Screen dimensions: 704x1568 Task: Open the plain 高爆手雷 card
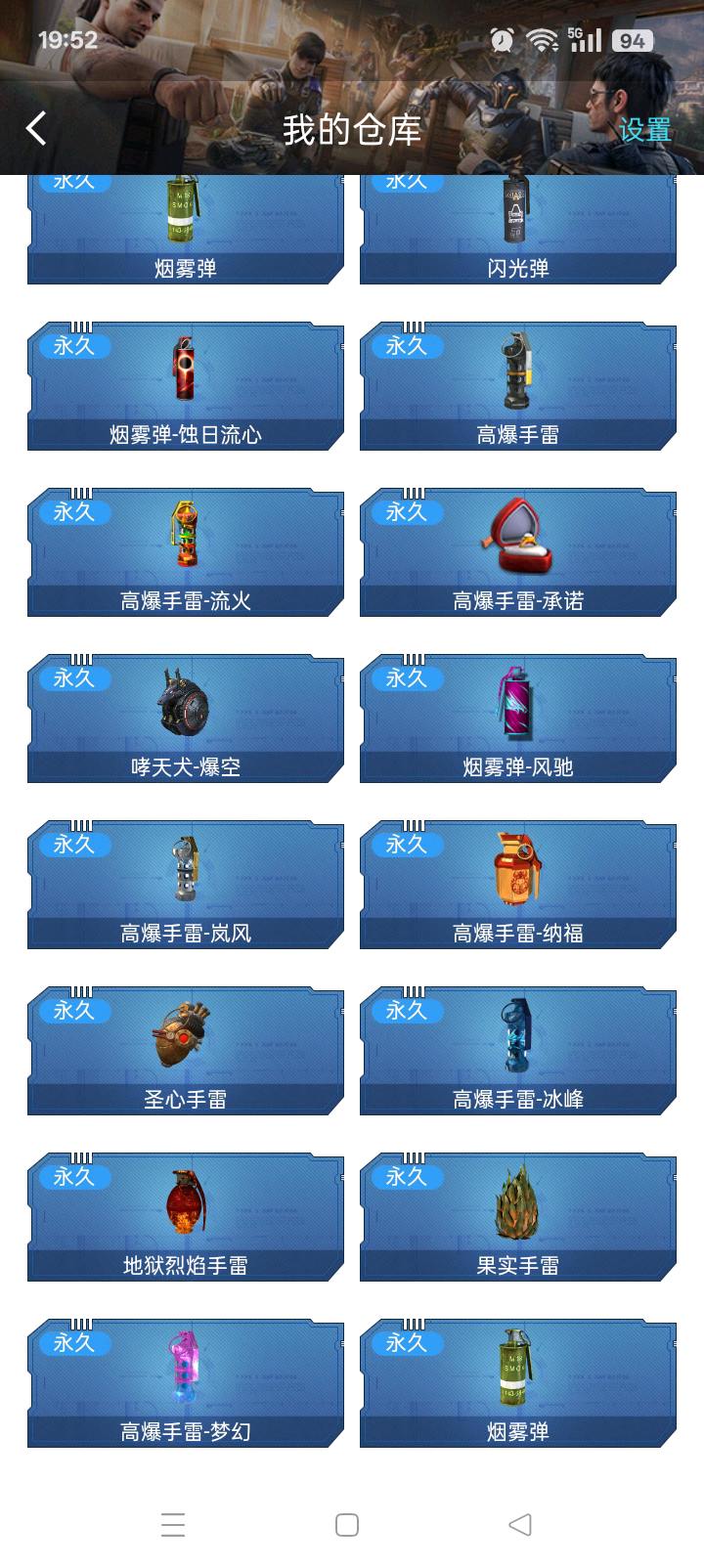pyautogui.click(x=517, y=387)
